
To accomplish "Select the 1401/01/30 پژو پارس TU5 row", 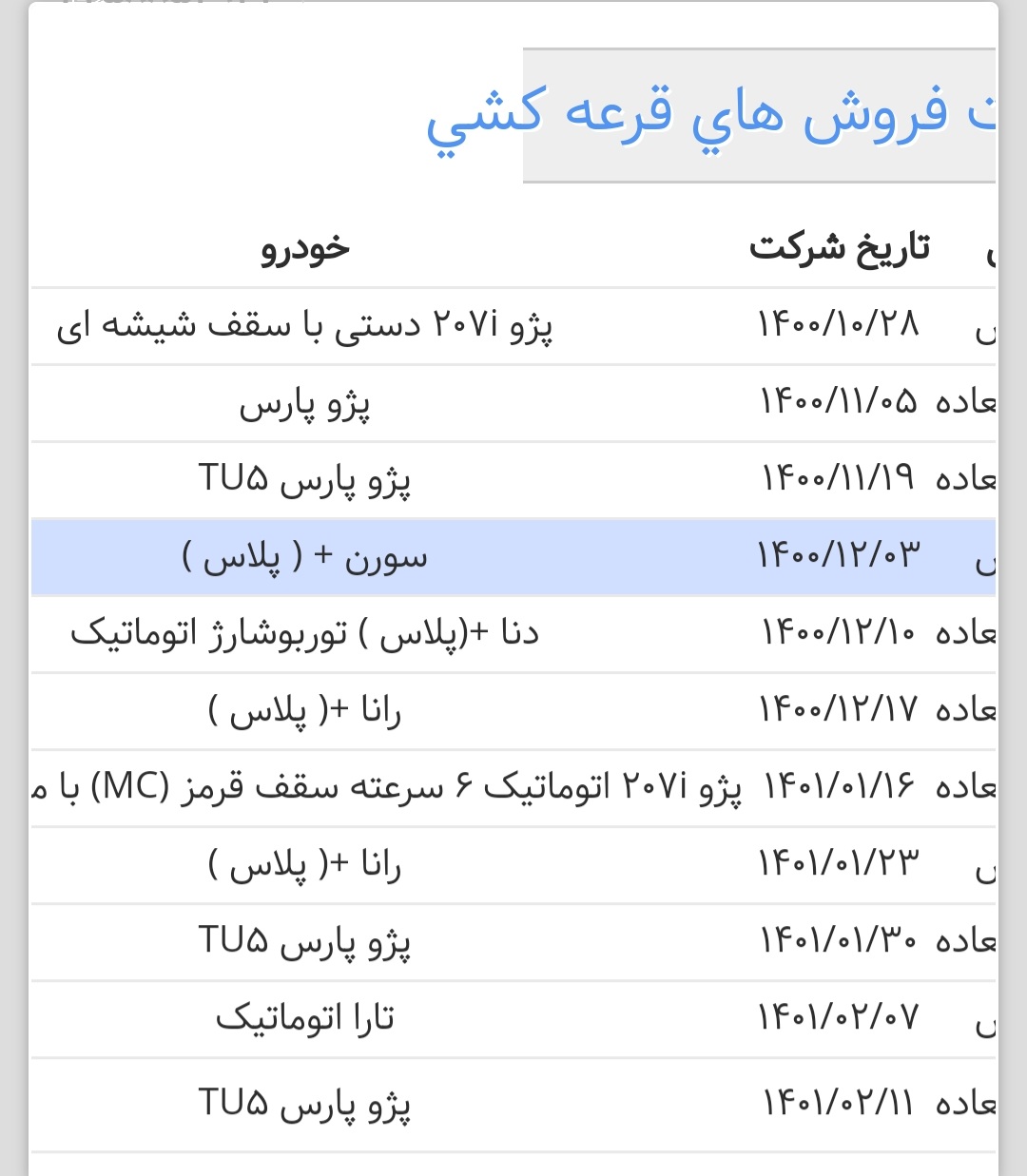I will pos(513,942).
